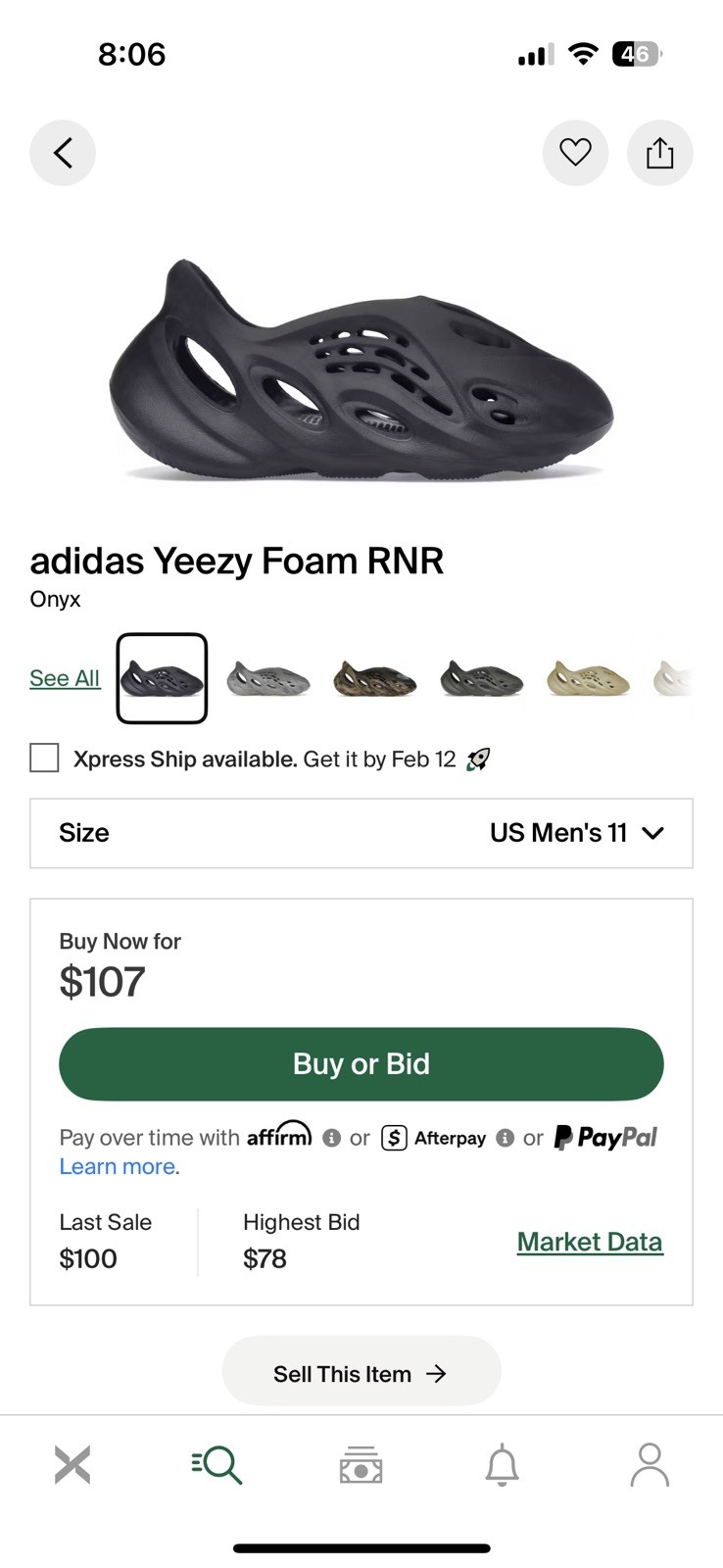
Task: View Market Data for this shoe
Action: click(x=589, y=1242)
